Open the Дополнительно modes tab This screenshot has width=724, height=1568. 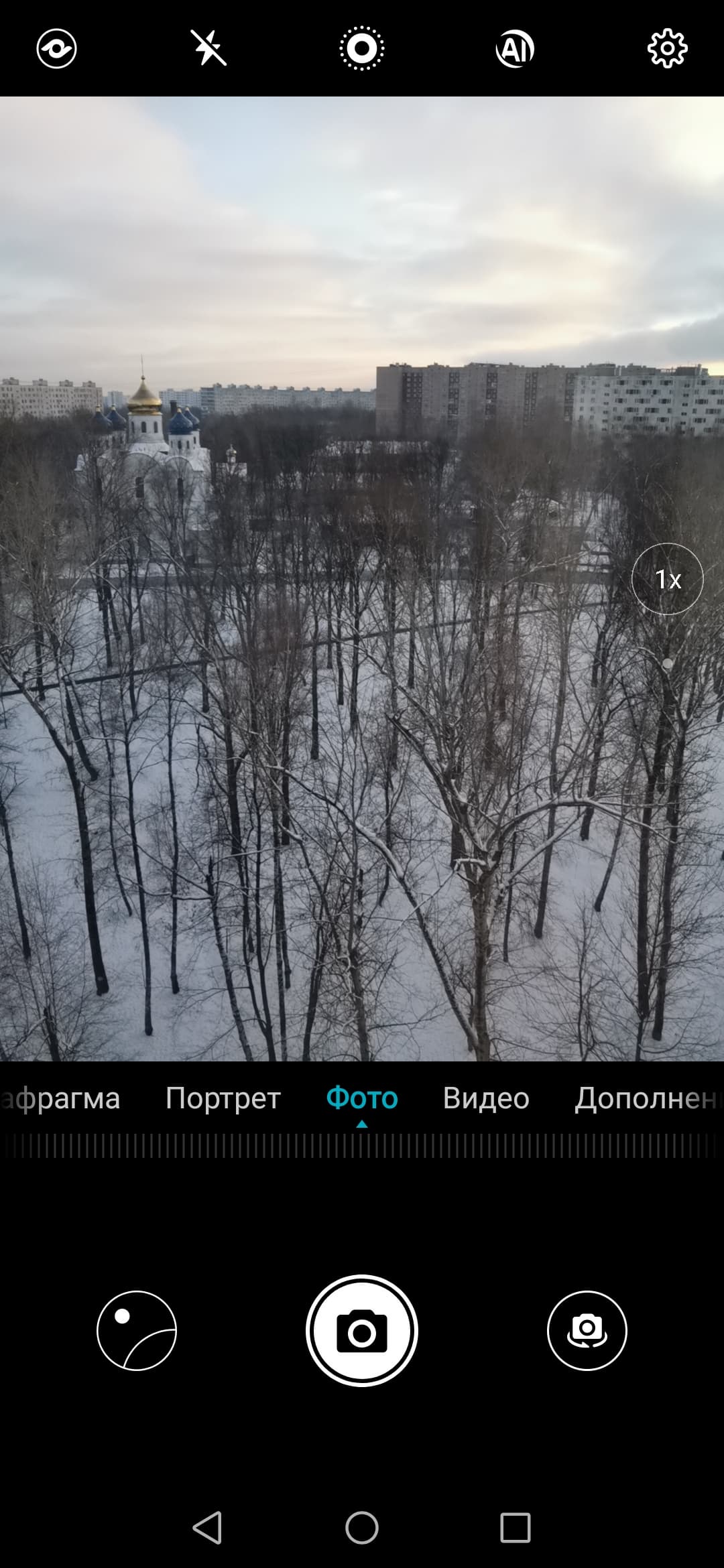[x=647, y=1098]
